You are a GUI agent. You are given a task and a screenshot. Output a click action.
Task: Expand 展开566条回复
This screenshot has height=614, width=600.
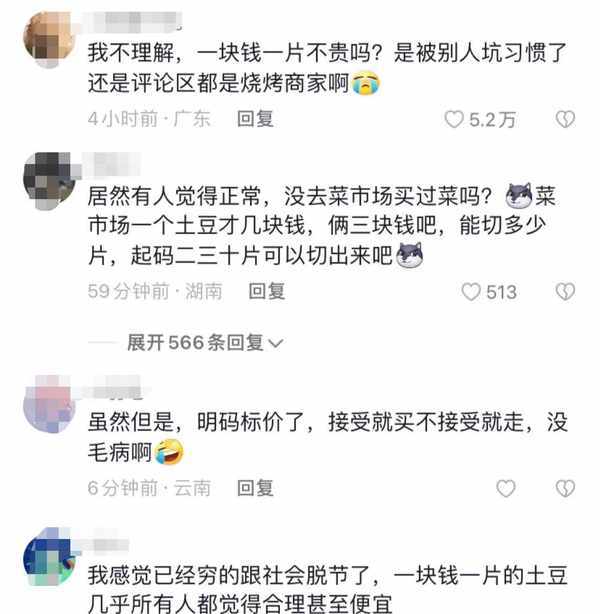tap(205, 343)
